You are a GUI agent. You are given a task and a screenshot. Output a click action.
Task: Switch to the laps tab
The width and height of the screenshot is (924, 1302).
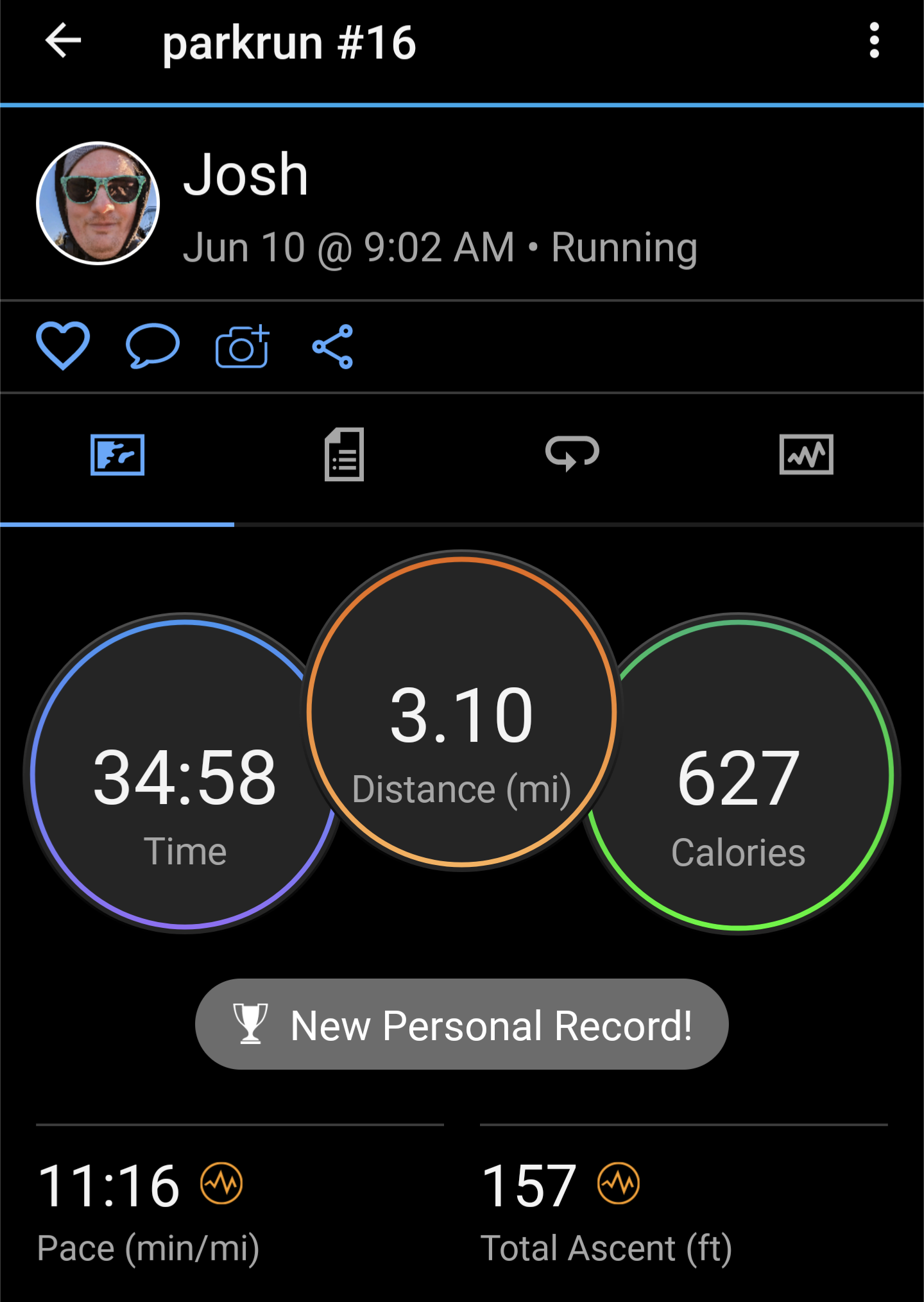(572, 453)
